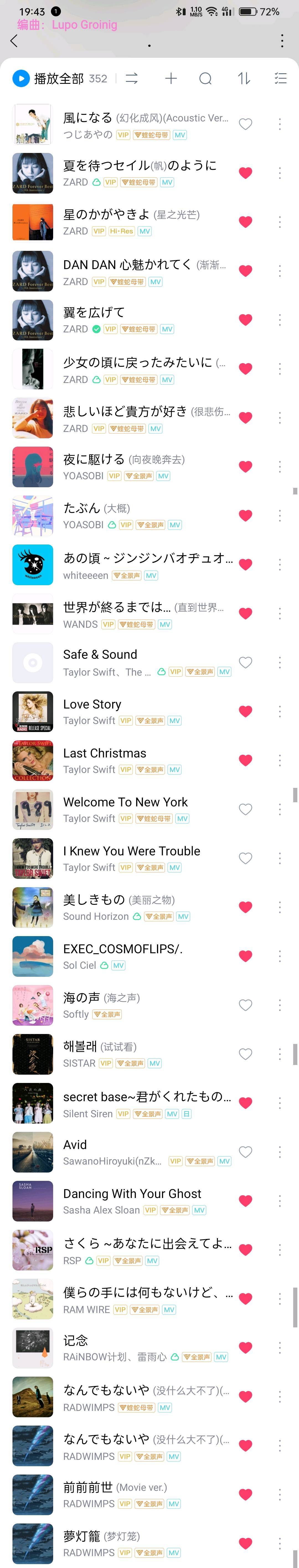The image size is (299, 1568).
Task: Enter multi-select list mode
Action: 280,79
